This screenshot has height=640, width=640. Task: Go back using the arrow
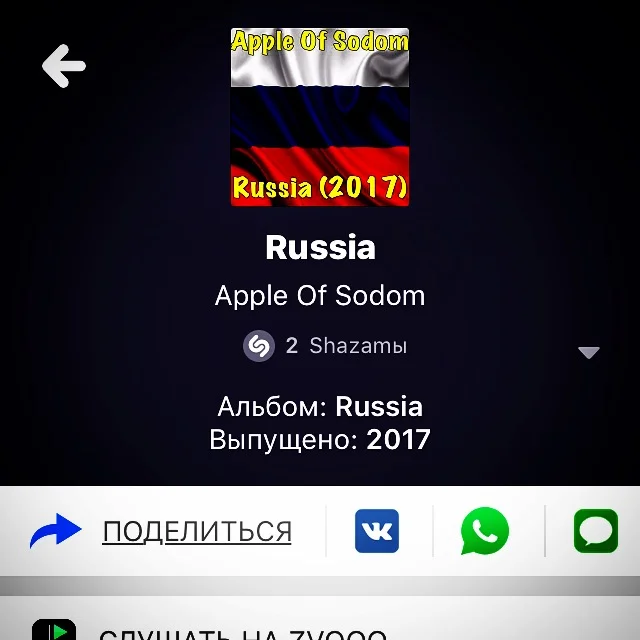tap(64, 66)
